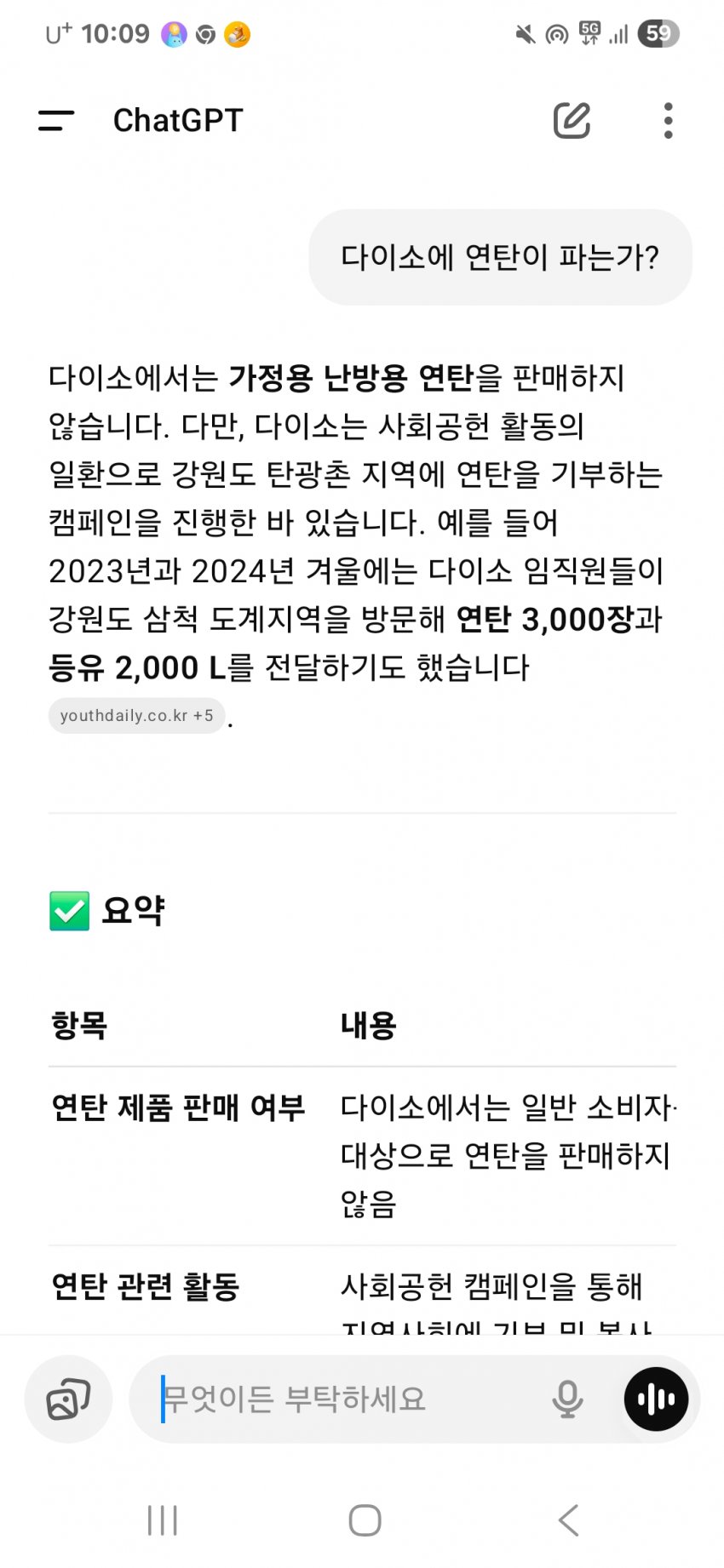This screenshot has height=1568, width=724.
Task: Open the sidebar drawer menu
Action: pyautogui.click(x=56, y=121)
